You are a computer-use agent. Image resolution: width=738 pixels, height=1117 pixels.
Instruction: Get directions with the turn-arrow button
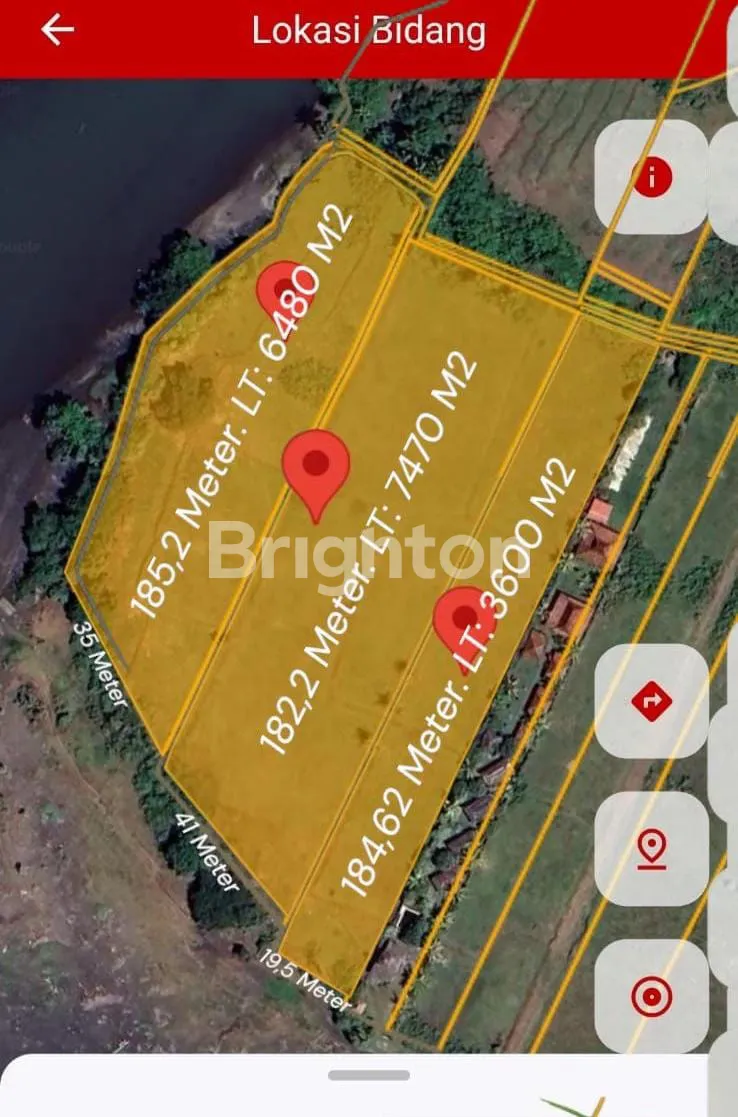[652, 702]
